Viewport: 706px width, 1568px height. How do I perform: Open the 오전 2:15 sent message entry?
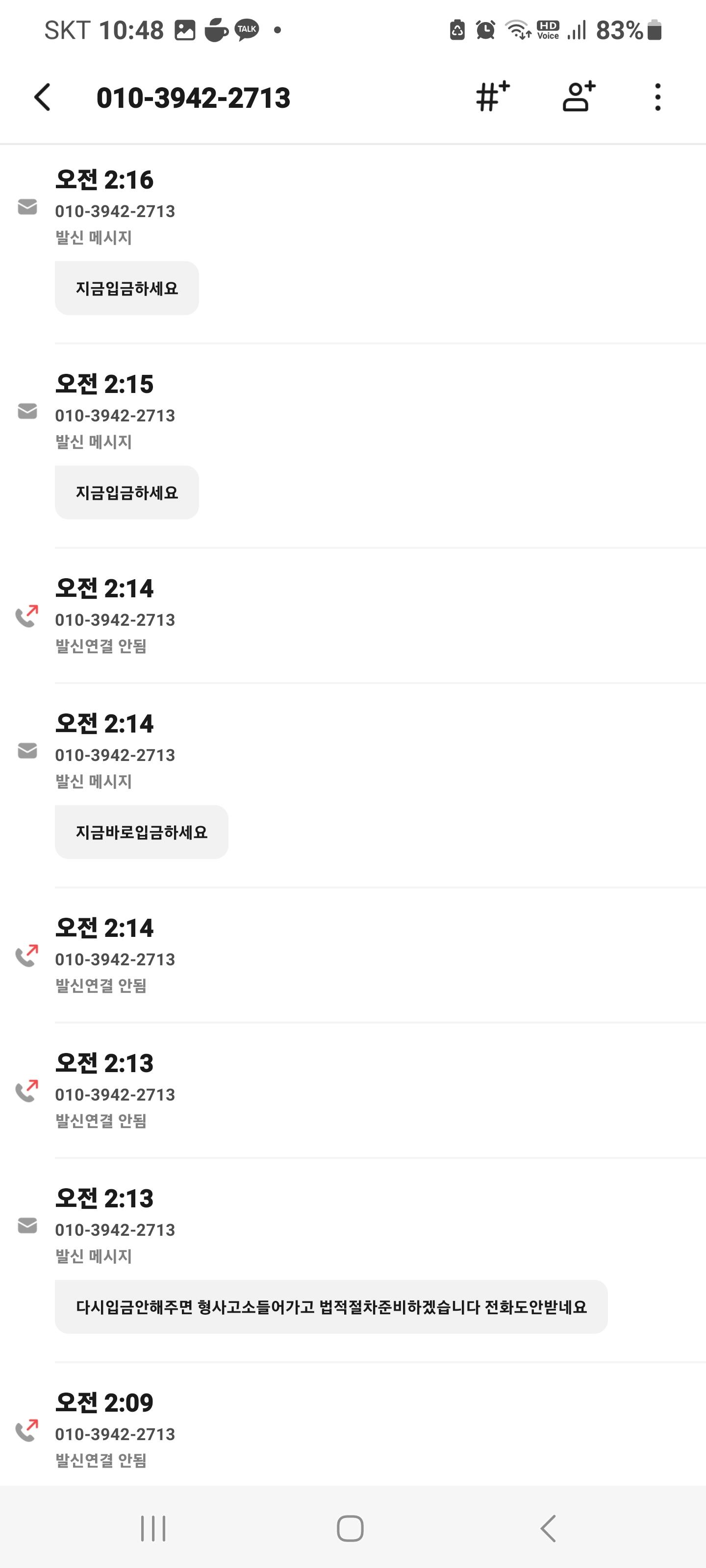(353, 447)
